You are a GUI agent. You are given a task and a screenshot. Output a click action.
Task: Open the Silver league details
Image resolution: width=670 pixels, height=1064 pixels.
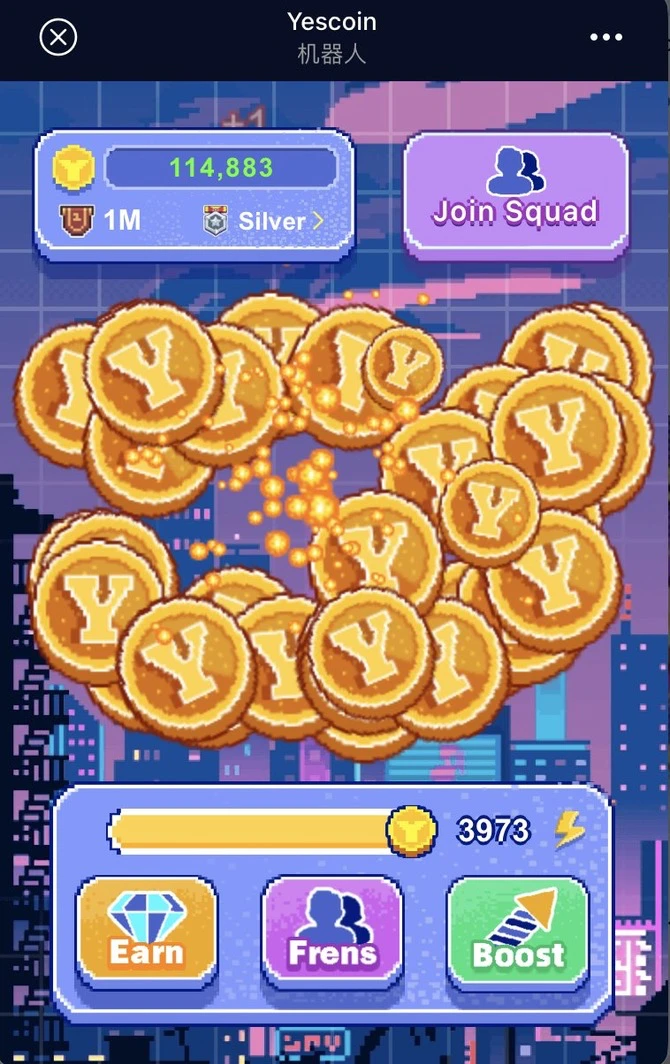click(265, 220)
